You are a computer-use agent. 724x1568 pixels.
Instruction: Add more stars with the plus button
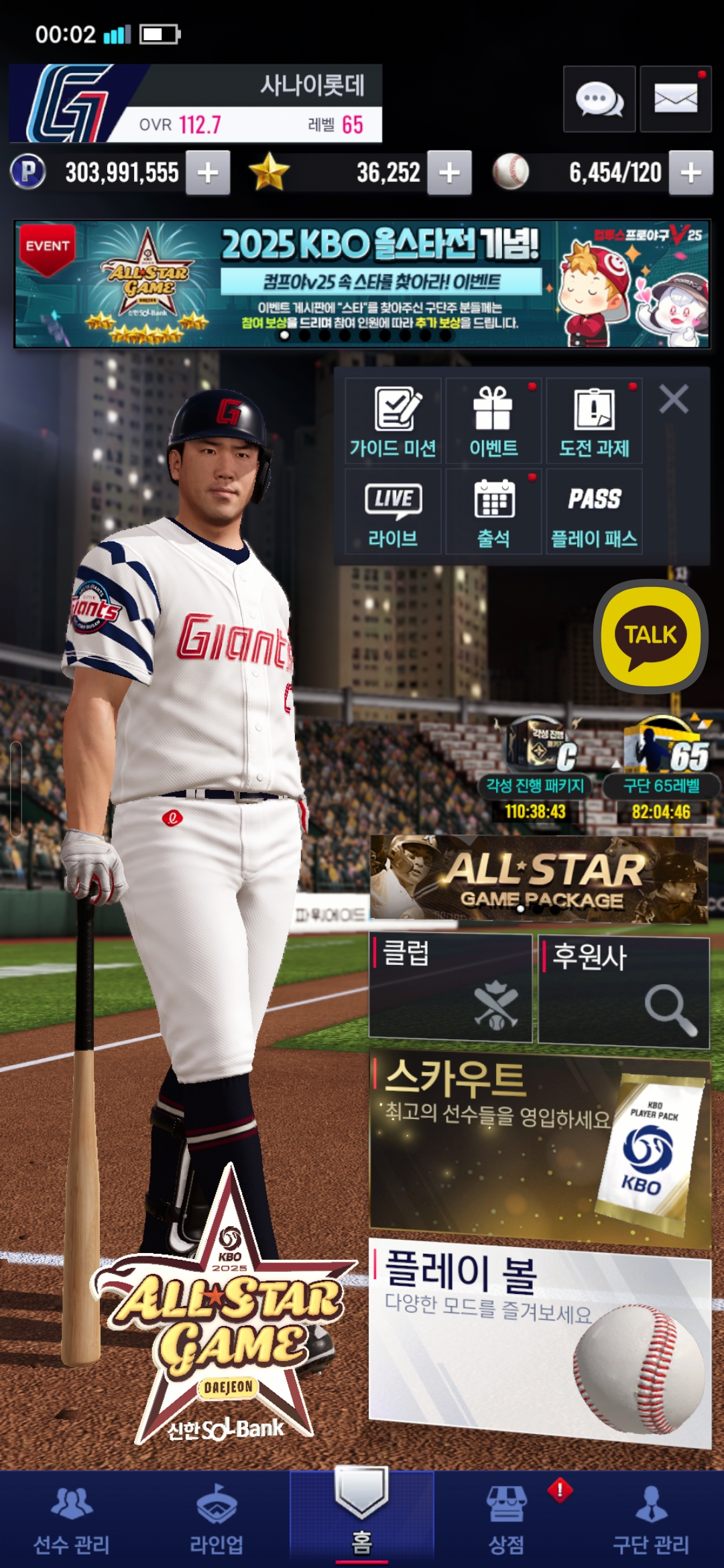(x=449, y=173)
